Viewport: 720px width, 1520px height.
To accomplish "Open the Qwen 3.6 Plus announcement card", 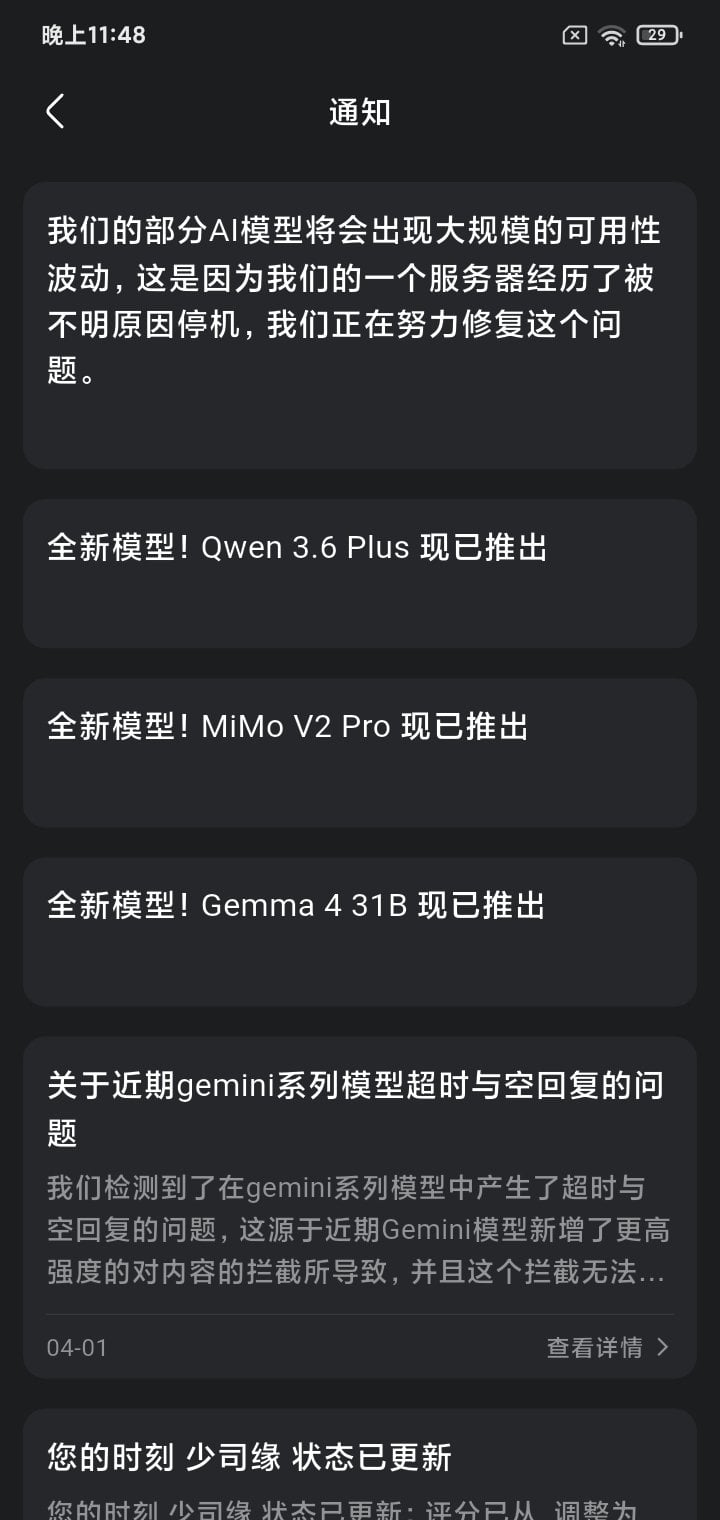I will tap(360, 573).
